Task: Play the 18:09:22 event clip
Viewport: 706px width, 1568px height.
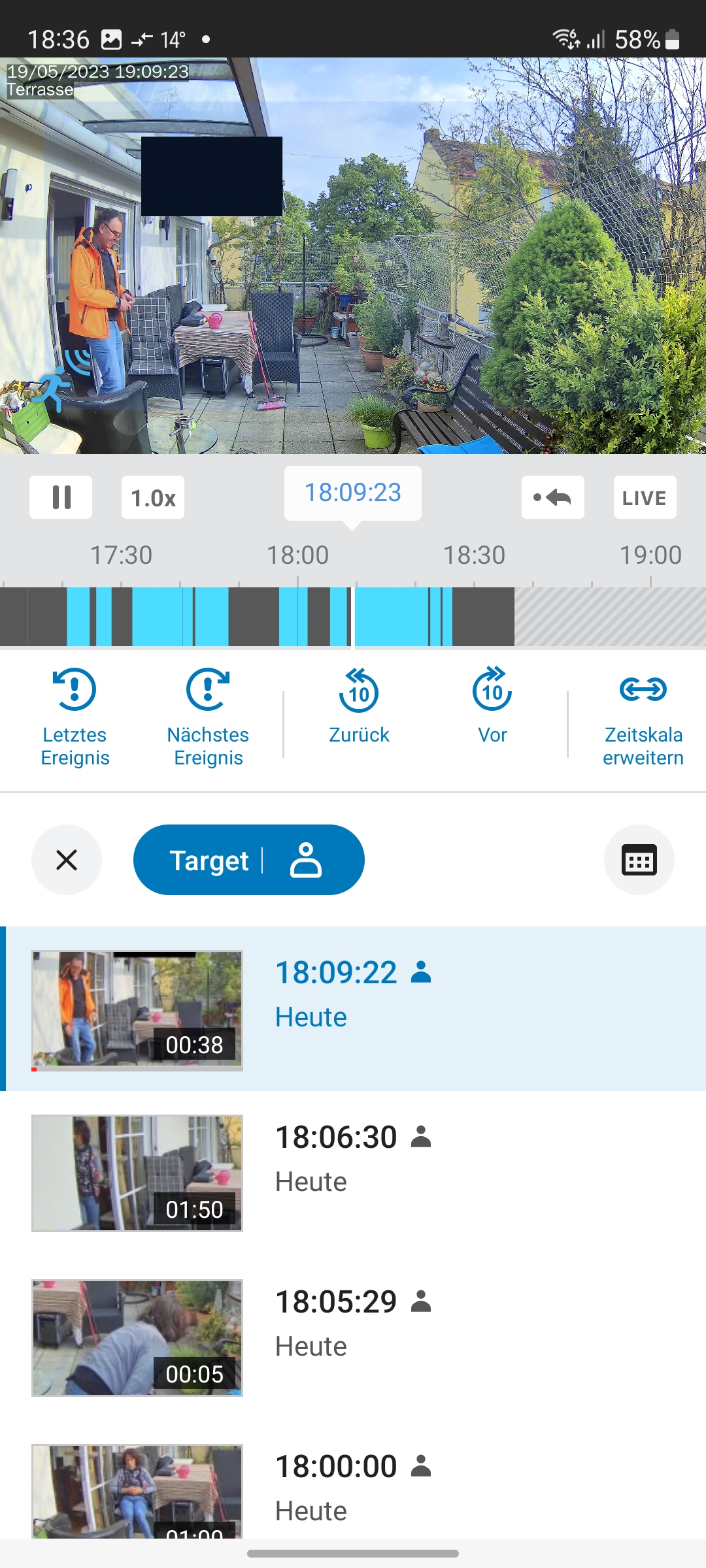Action: point(137,1010)
